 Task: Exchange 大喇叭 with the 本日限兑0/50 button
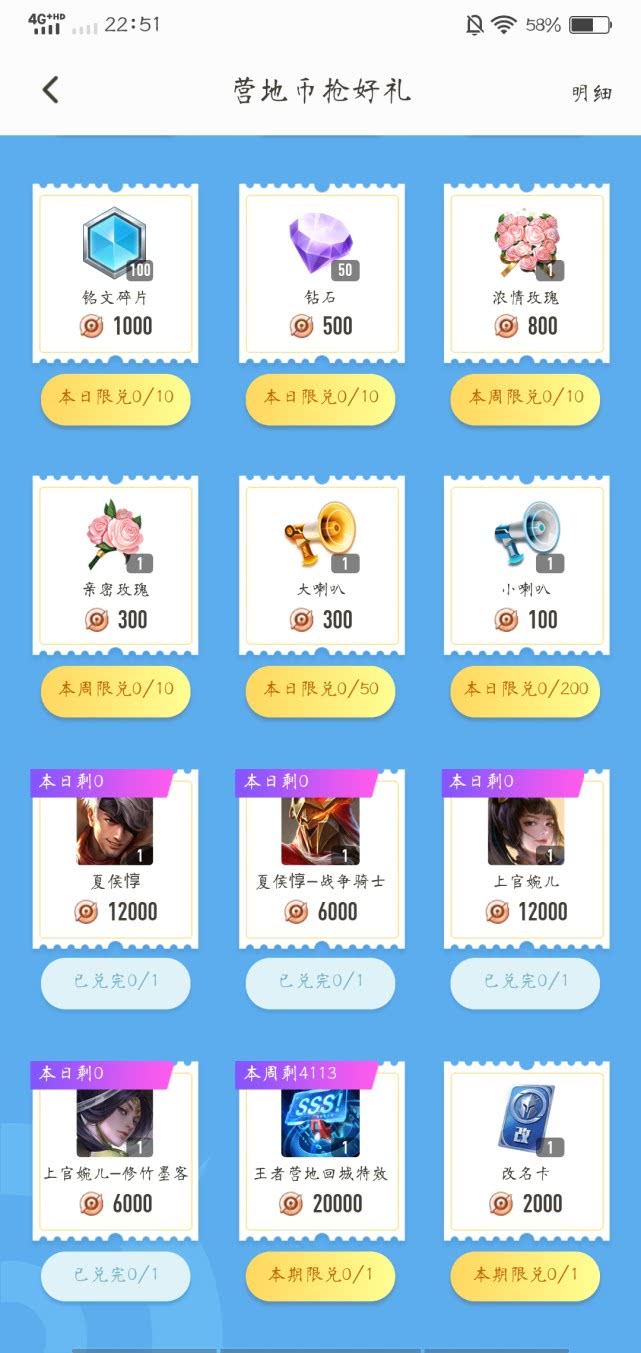(x=321, y=689)
